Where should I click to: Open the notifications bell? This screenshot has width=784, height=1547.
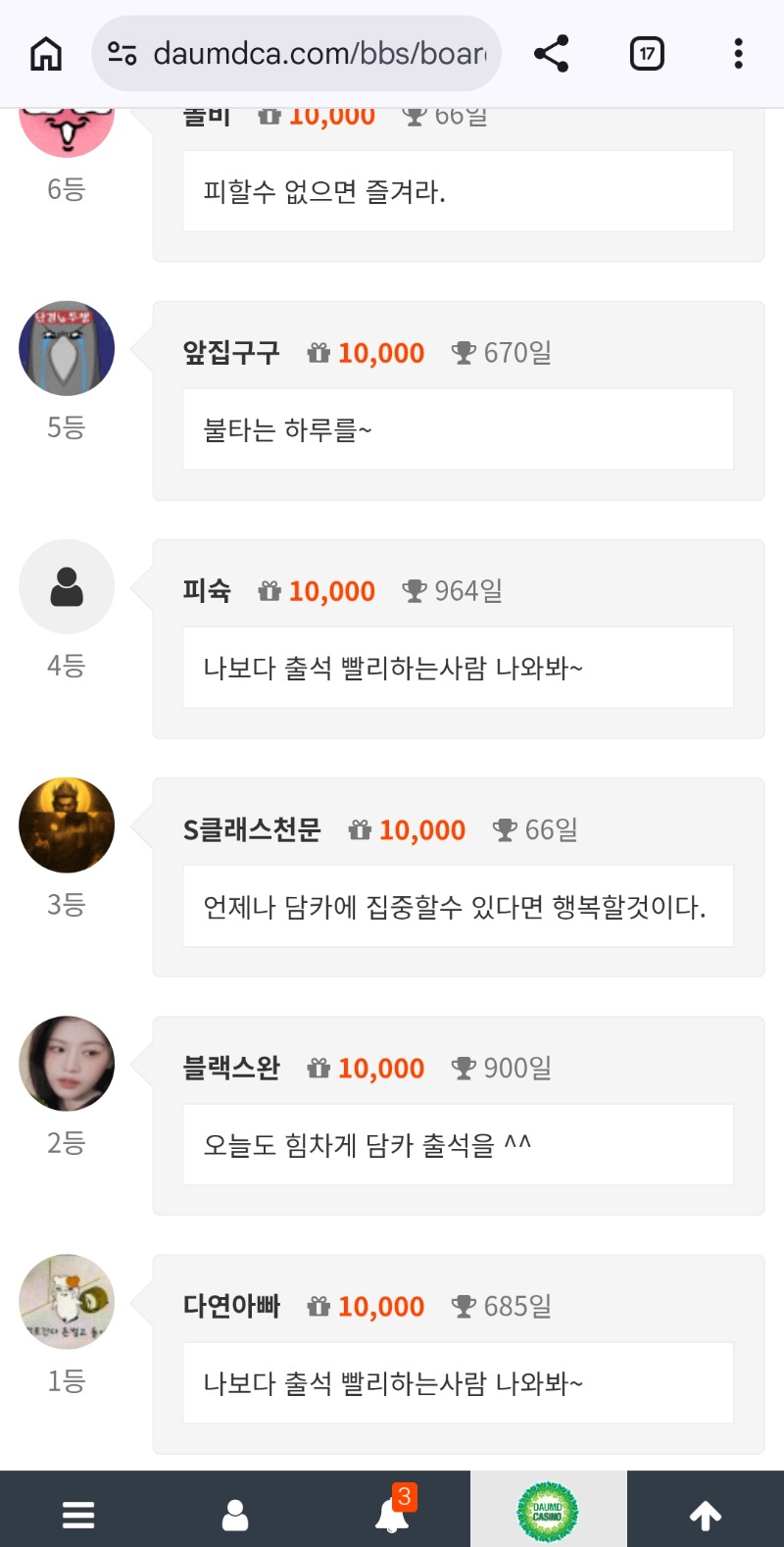coord(392,1515)
